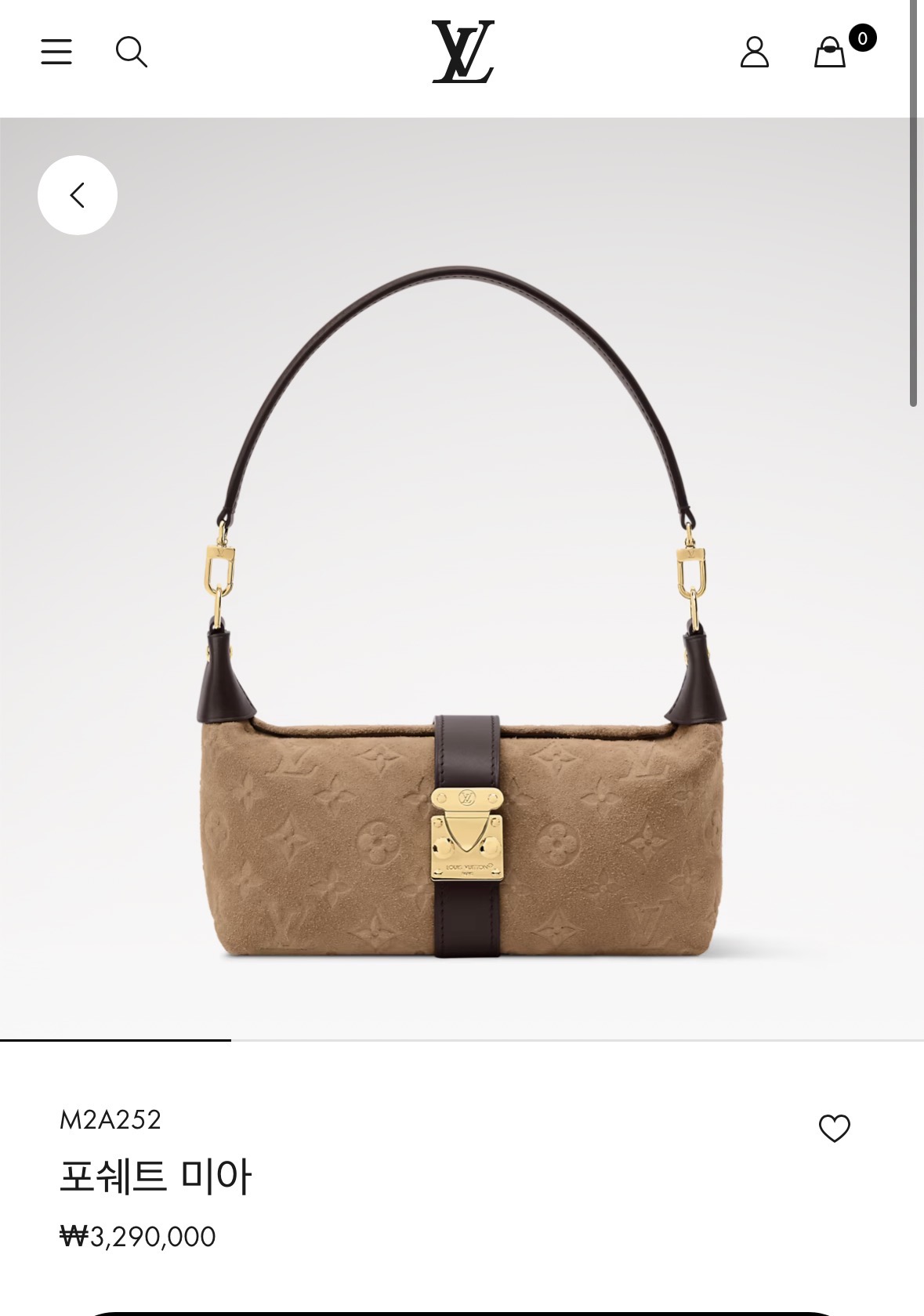Open the search magnifier
Image resolution: width=924 pixels, height=1316 pixels.
pyautogui.click(x=131, y=53)
